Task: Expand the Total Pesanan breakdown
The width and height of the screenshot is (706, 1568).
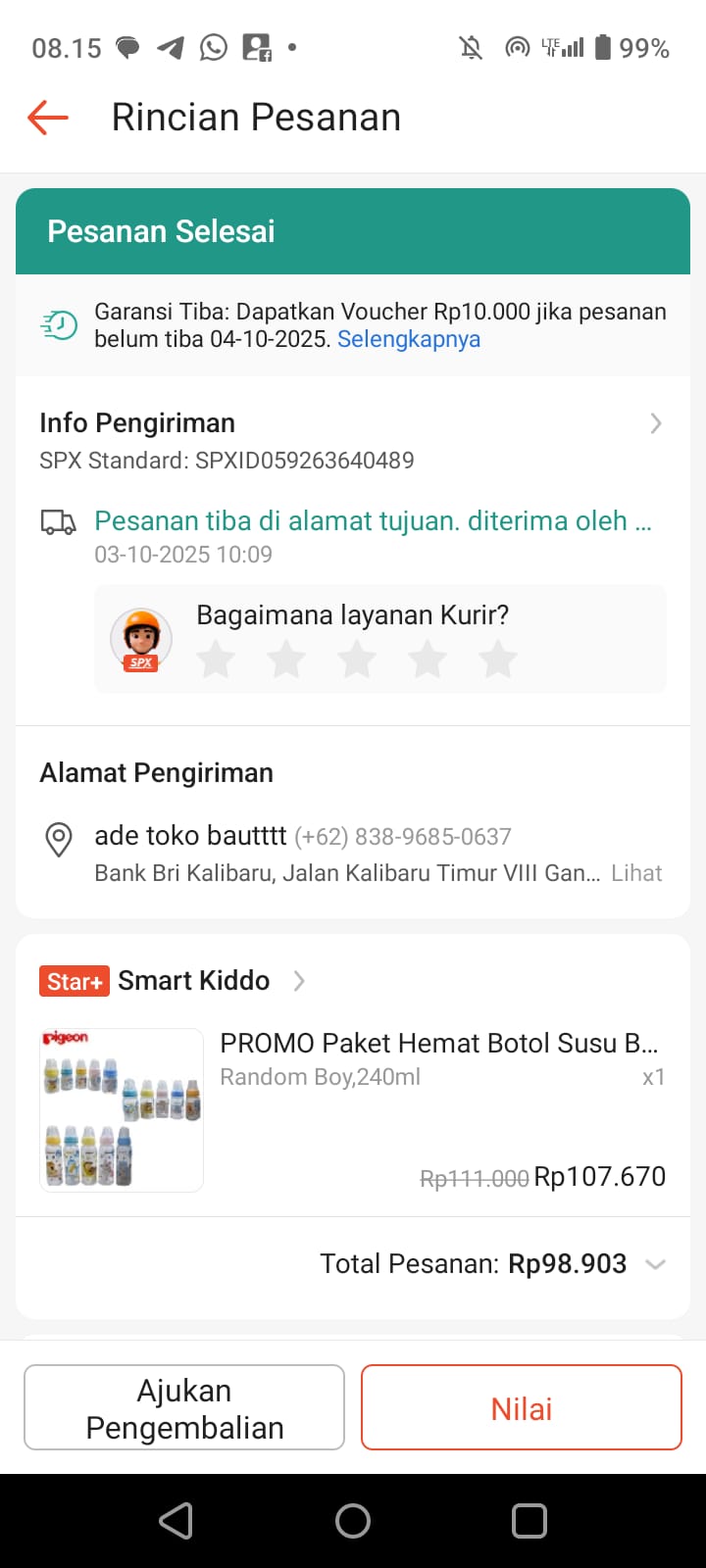Action: coord(655,1264)
